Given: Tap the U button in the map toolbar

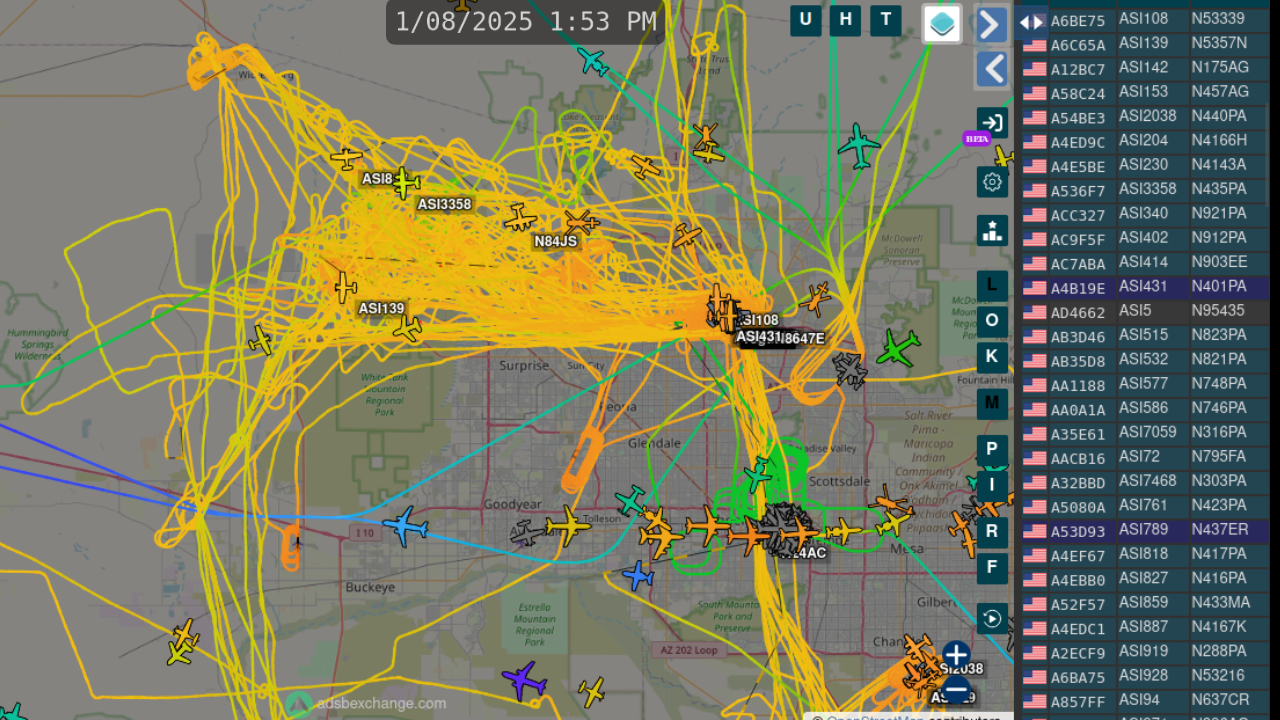Looking at the screenshot, I should (x=806, y=20).
